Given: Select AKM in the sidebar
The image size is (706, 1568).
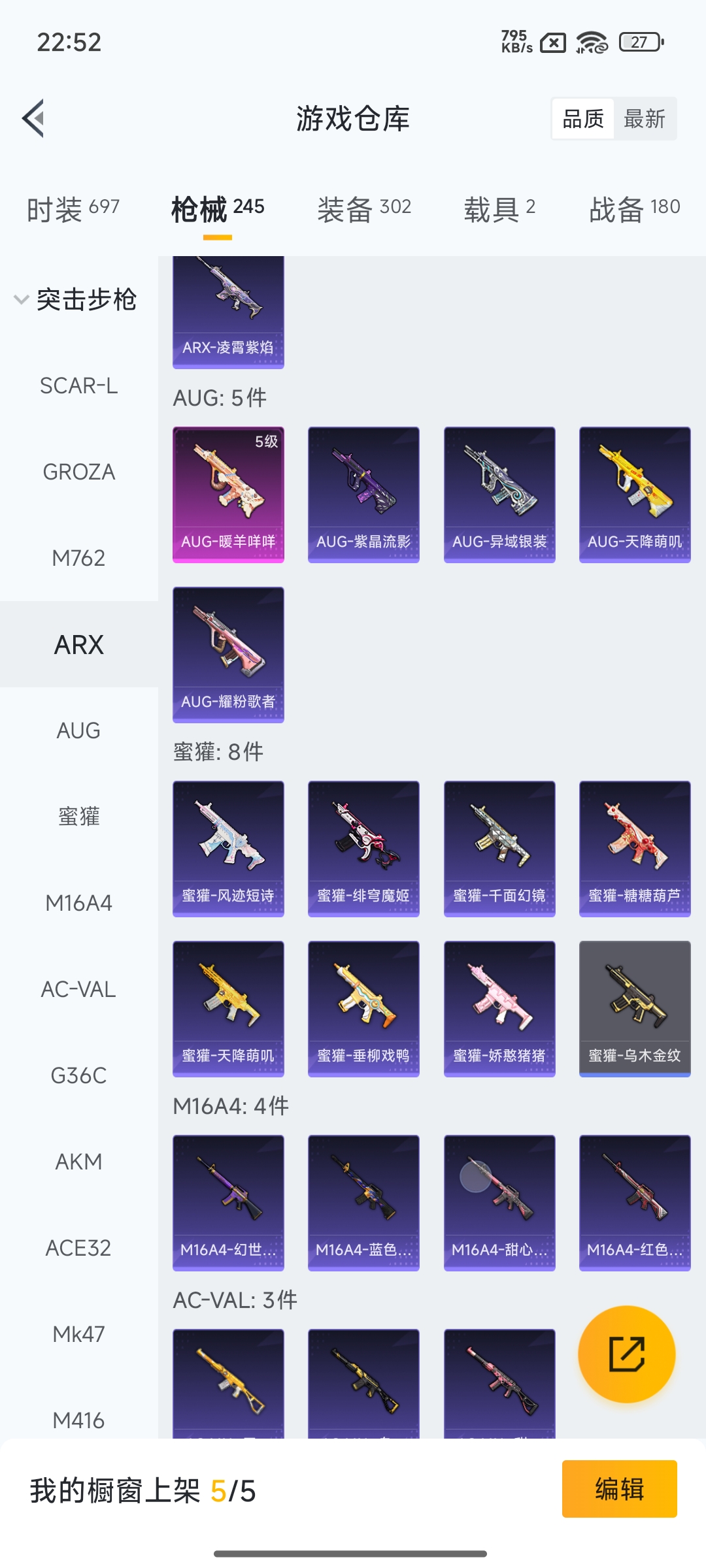Looking at the screenshot, I should [79, 1162].
